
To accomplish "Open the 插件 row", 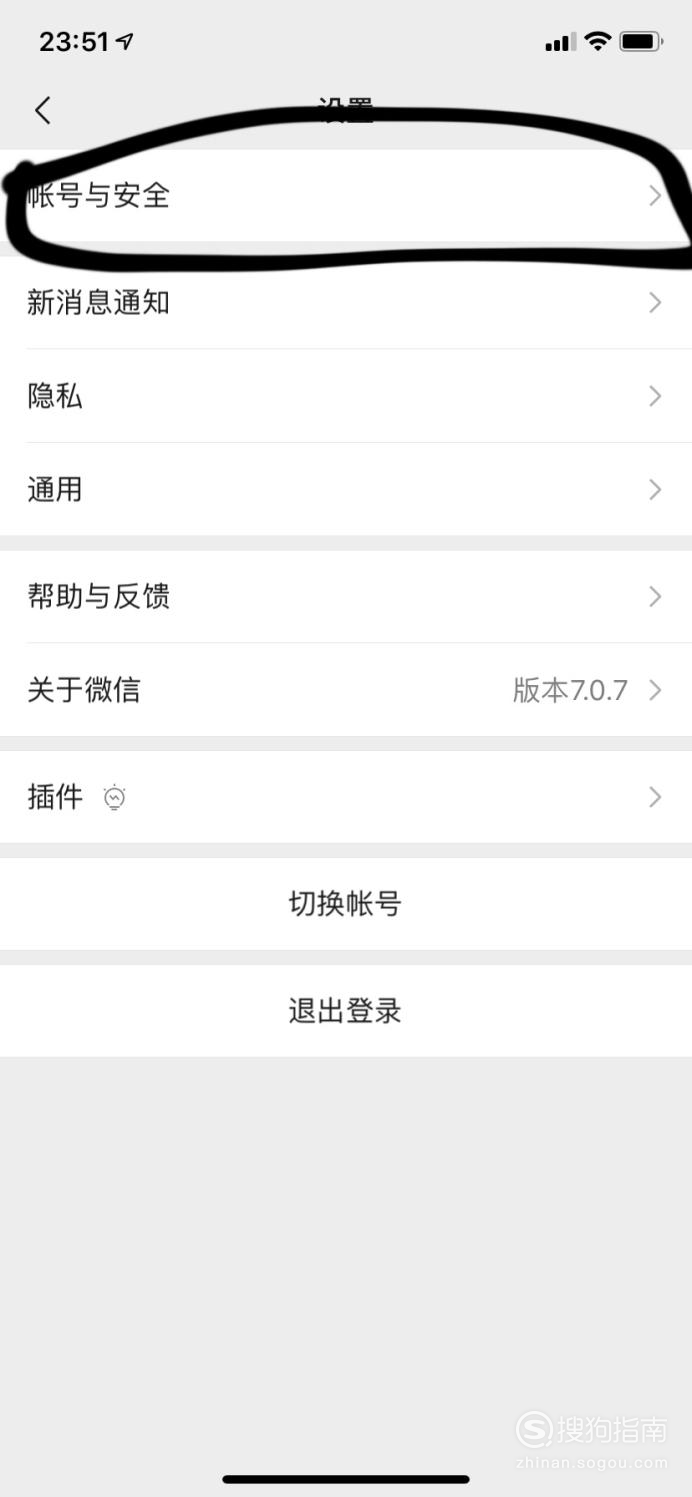I will 346,797.
